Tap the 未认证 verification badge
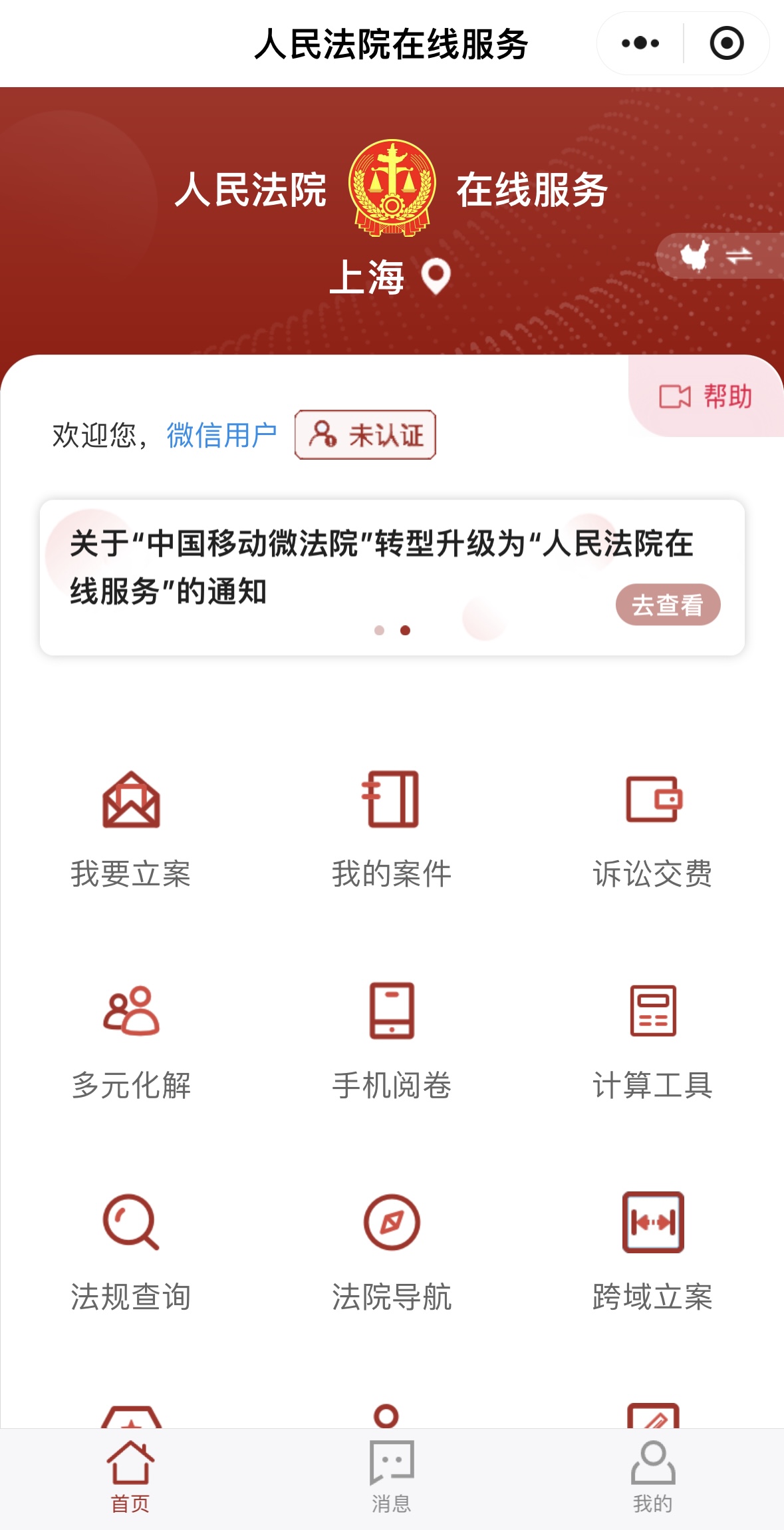The image size is (784, 1530). (x=365, y=435)
